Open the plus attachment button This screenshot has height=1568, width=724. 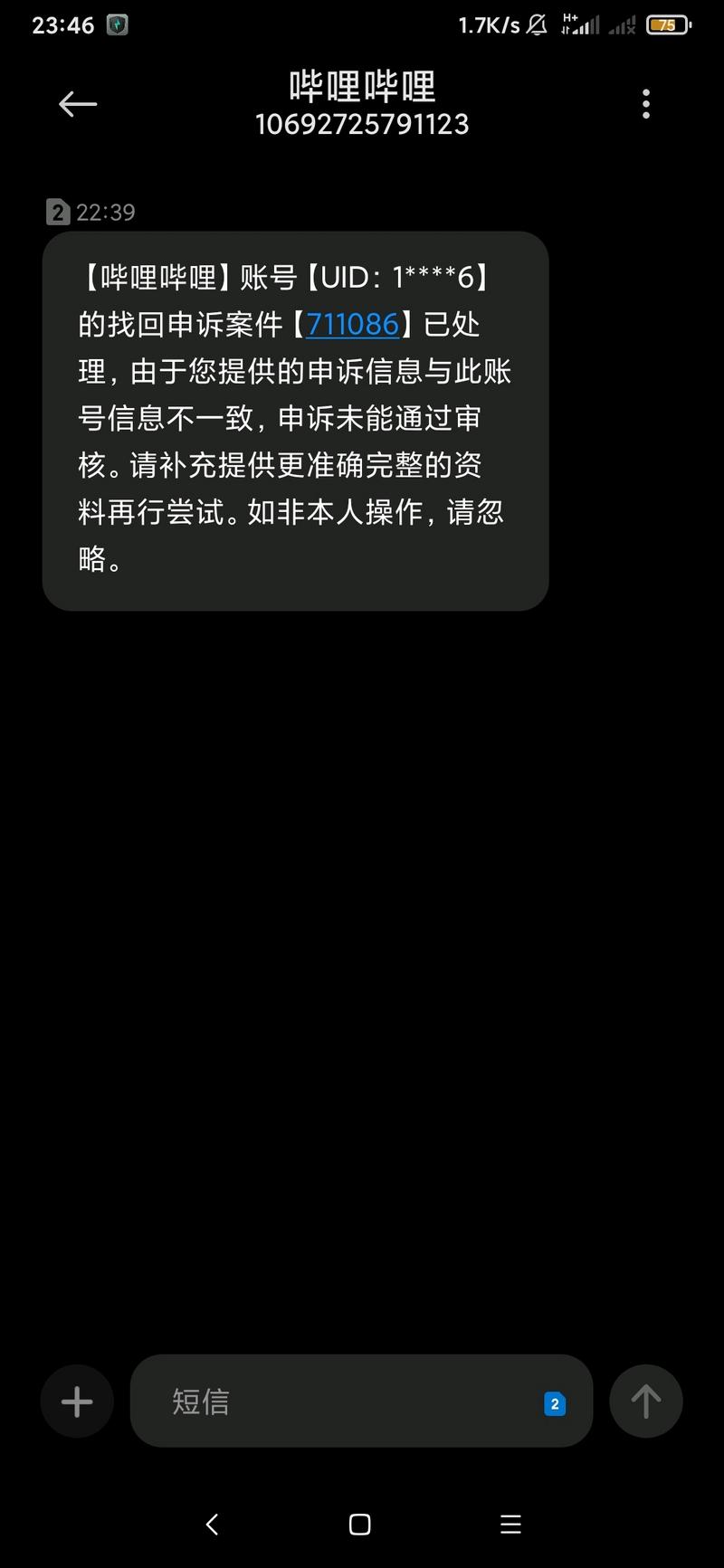tap(77, 1402)
